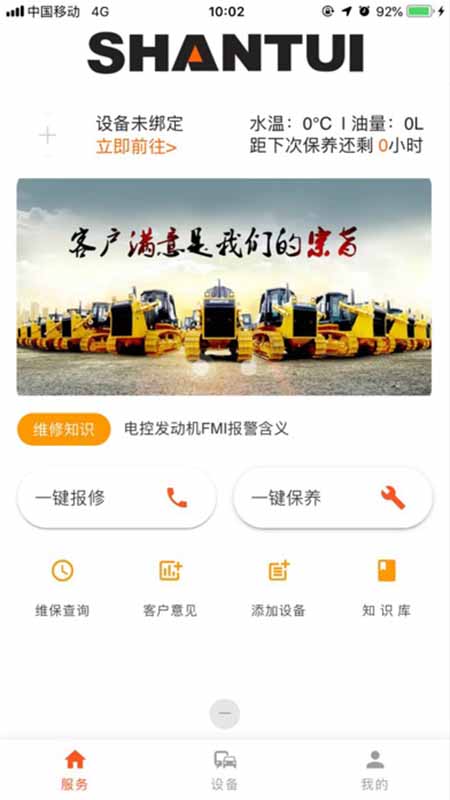Open 客户意见 feedback
The width and height of the screenshot is (450, 800).
tap(170, 588)
